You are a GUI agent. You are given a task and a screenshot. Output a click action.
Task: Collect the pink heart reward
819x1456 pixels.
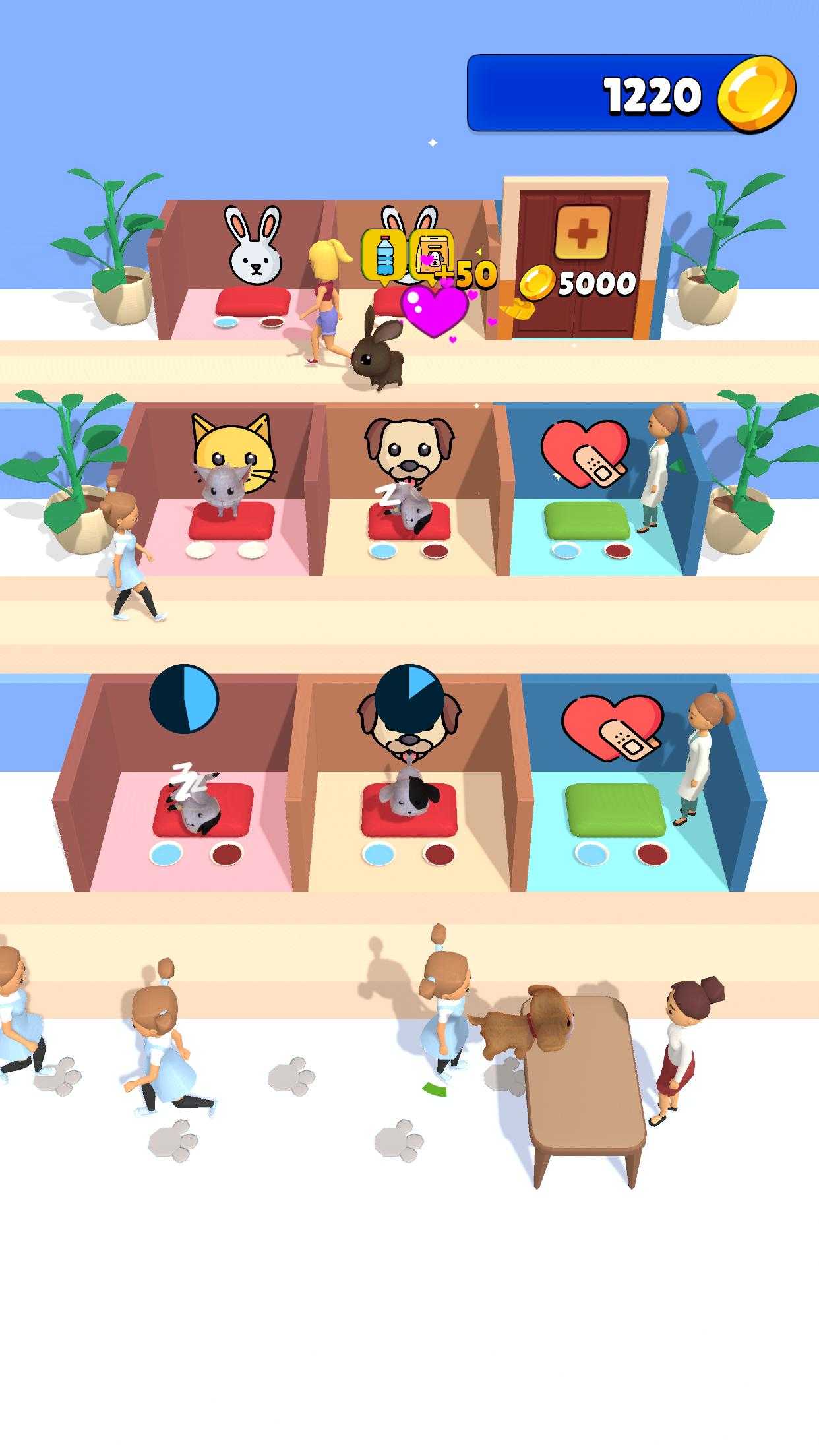pyautogui.click(x=434, y=309)
